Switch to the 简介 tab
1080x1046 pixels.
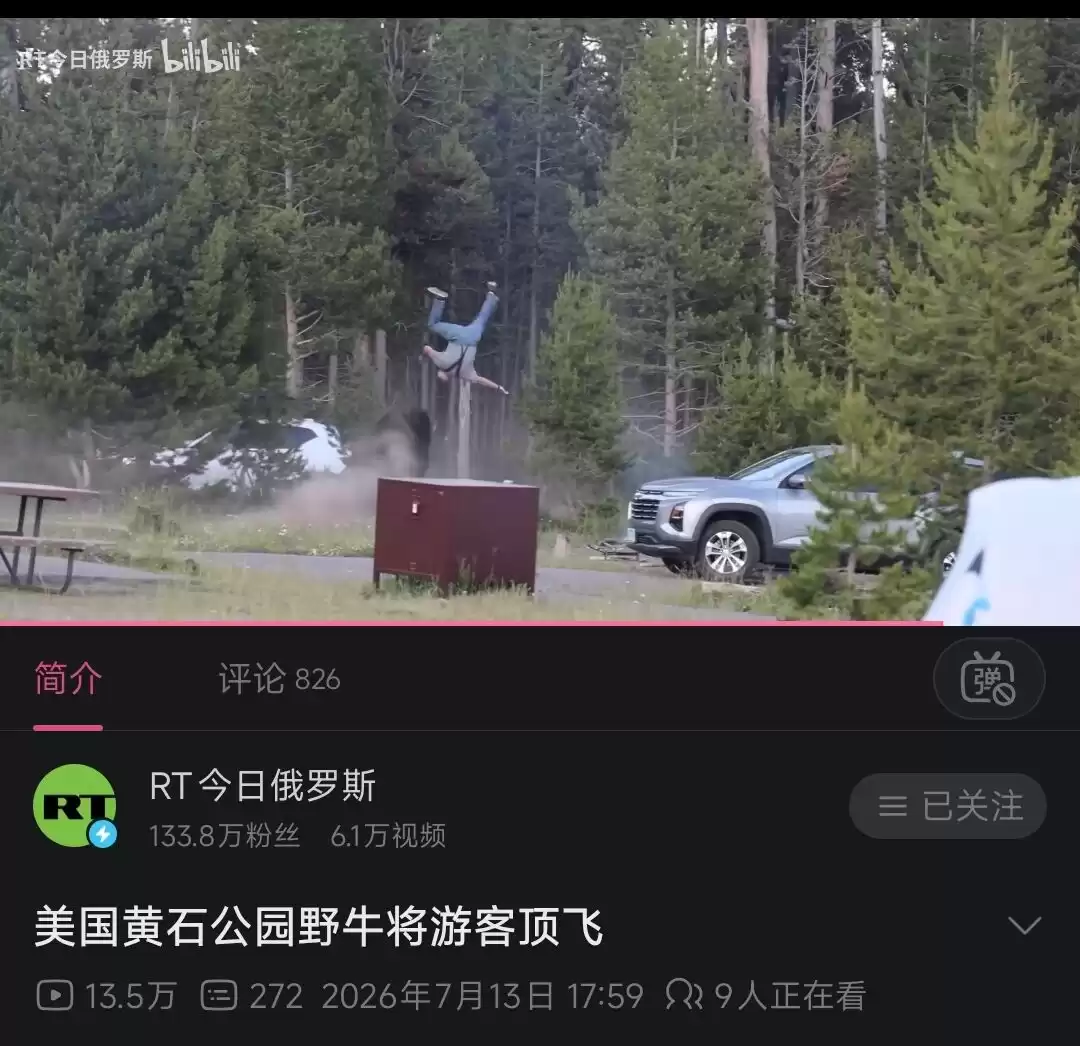click(x=68, y=679)
